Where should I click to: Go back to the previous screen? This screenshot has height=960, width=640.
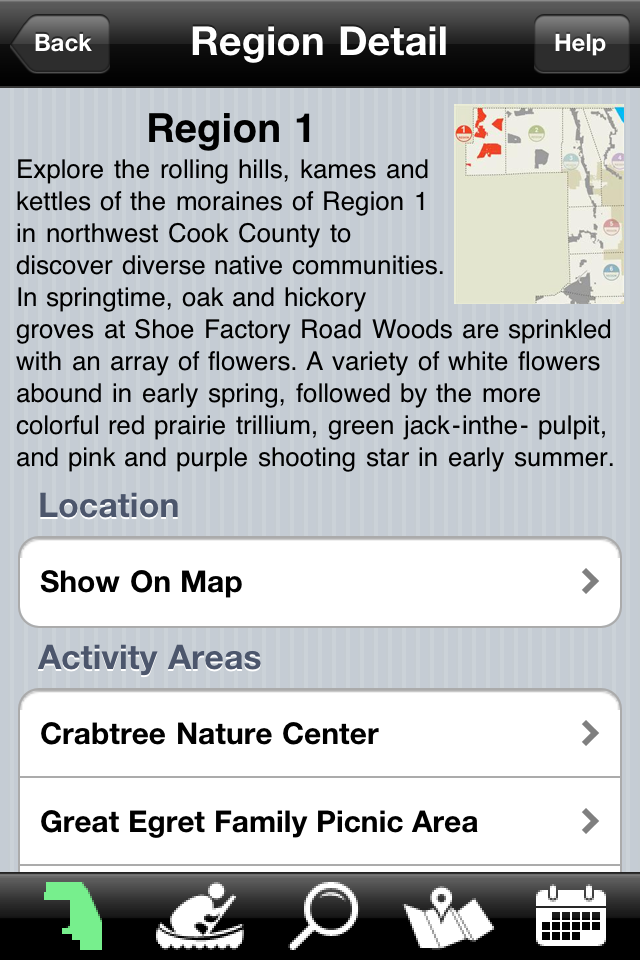(60, 43)
